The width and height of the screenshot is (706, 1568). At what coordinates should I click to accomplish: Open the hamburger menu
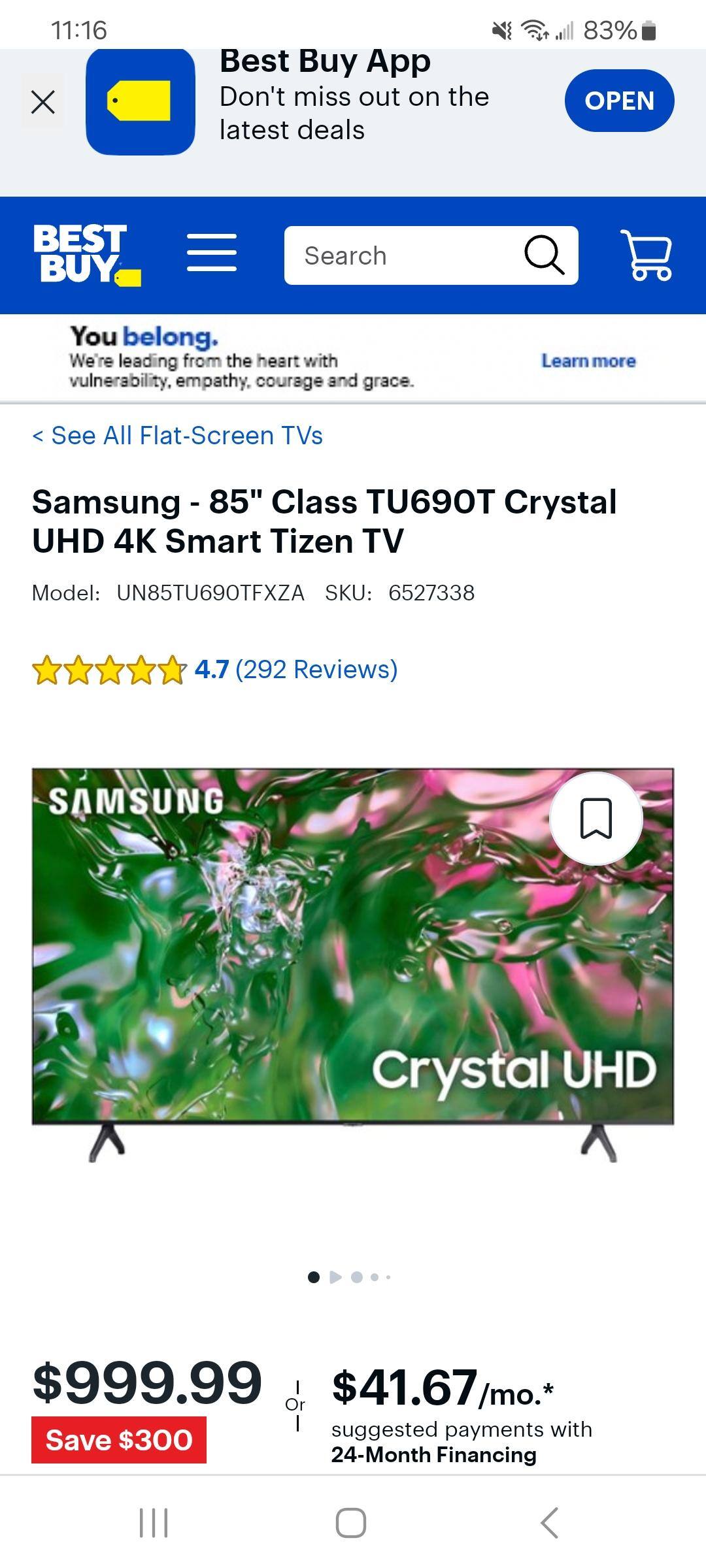(212, 253)
